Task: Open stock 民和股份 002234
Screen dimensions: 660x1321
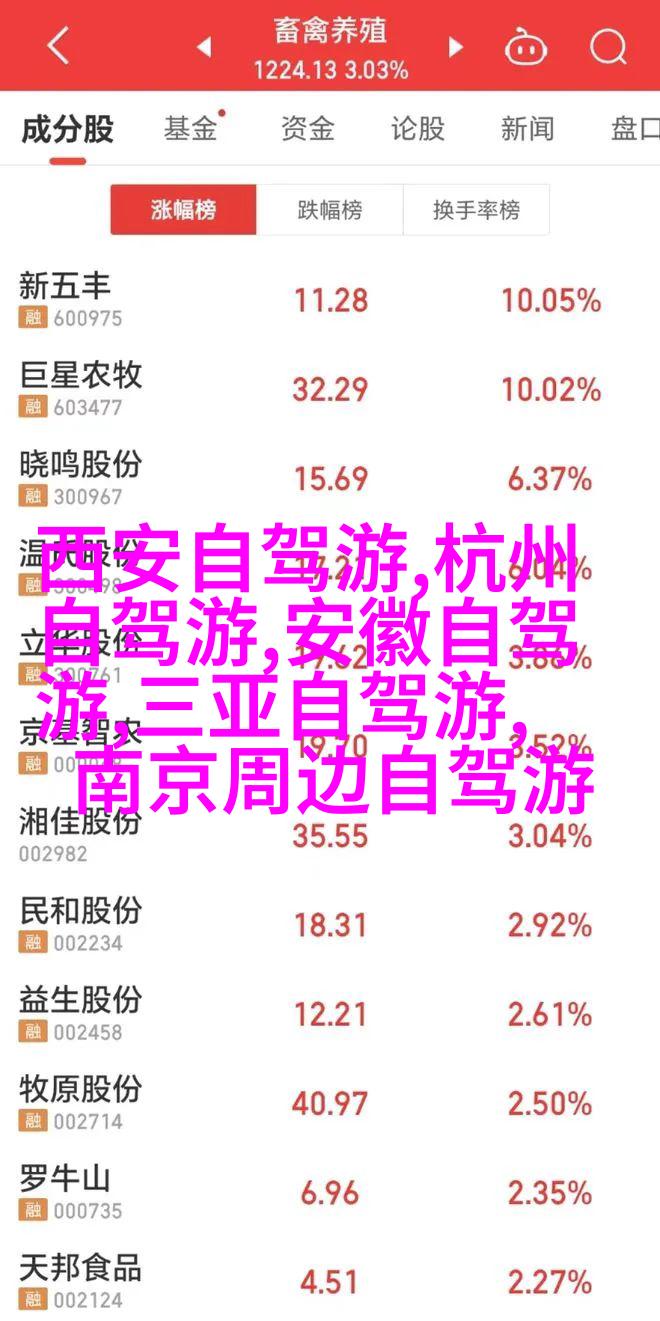Action: click(x=330, y=925)
